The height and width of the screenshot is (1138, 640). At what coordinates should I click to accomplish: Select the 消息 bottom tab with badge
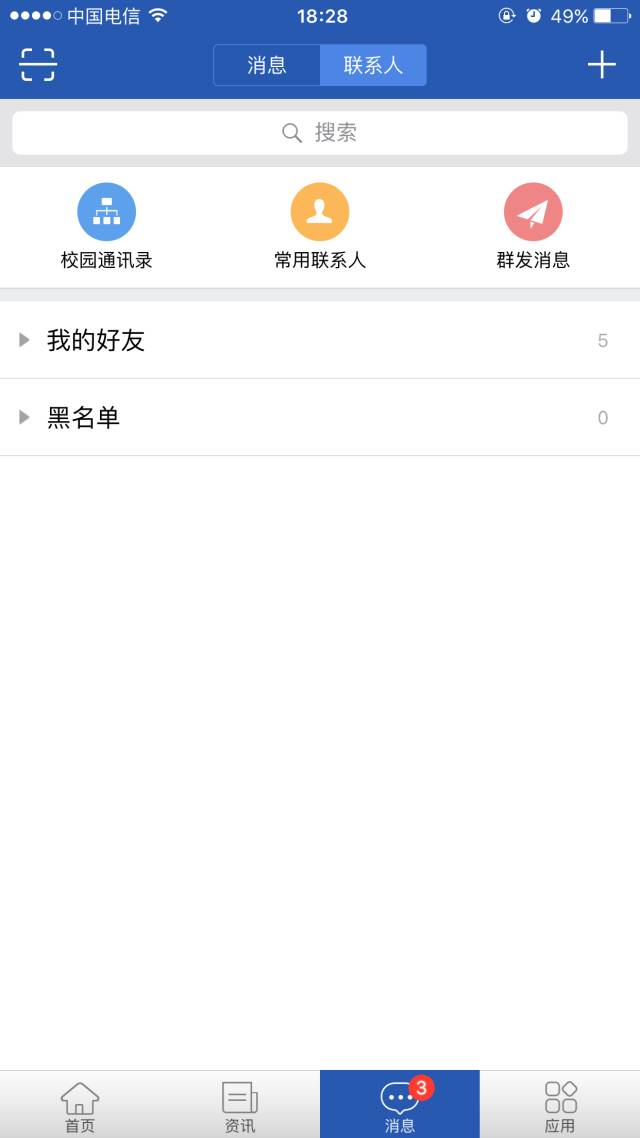[x=400, y=1105]
